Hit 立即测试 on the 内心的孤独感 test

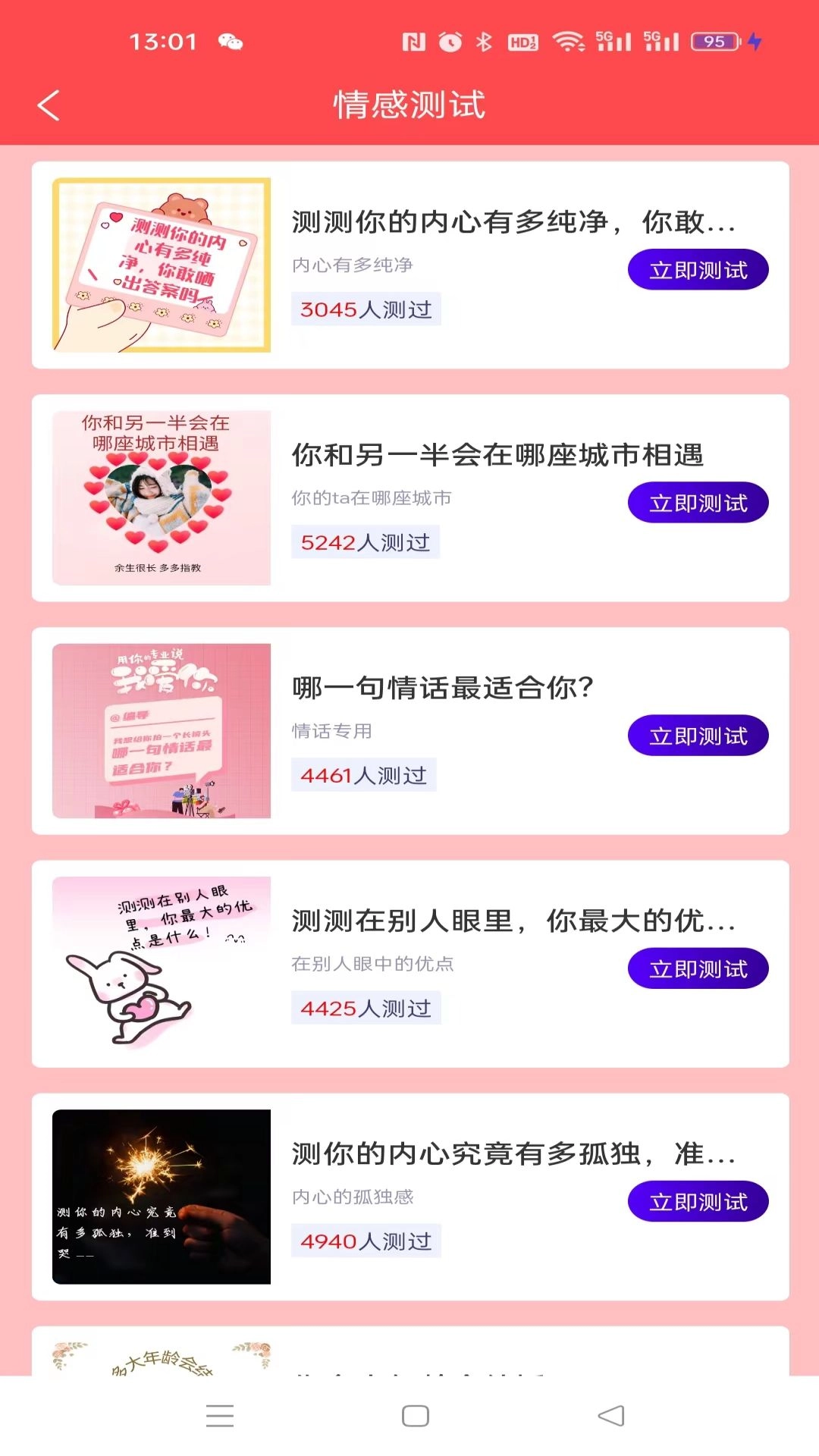tap(698, 1201)
